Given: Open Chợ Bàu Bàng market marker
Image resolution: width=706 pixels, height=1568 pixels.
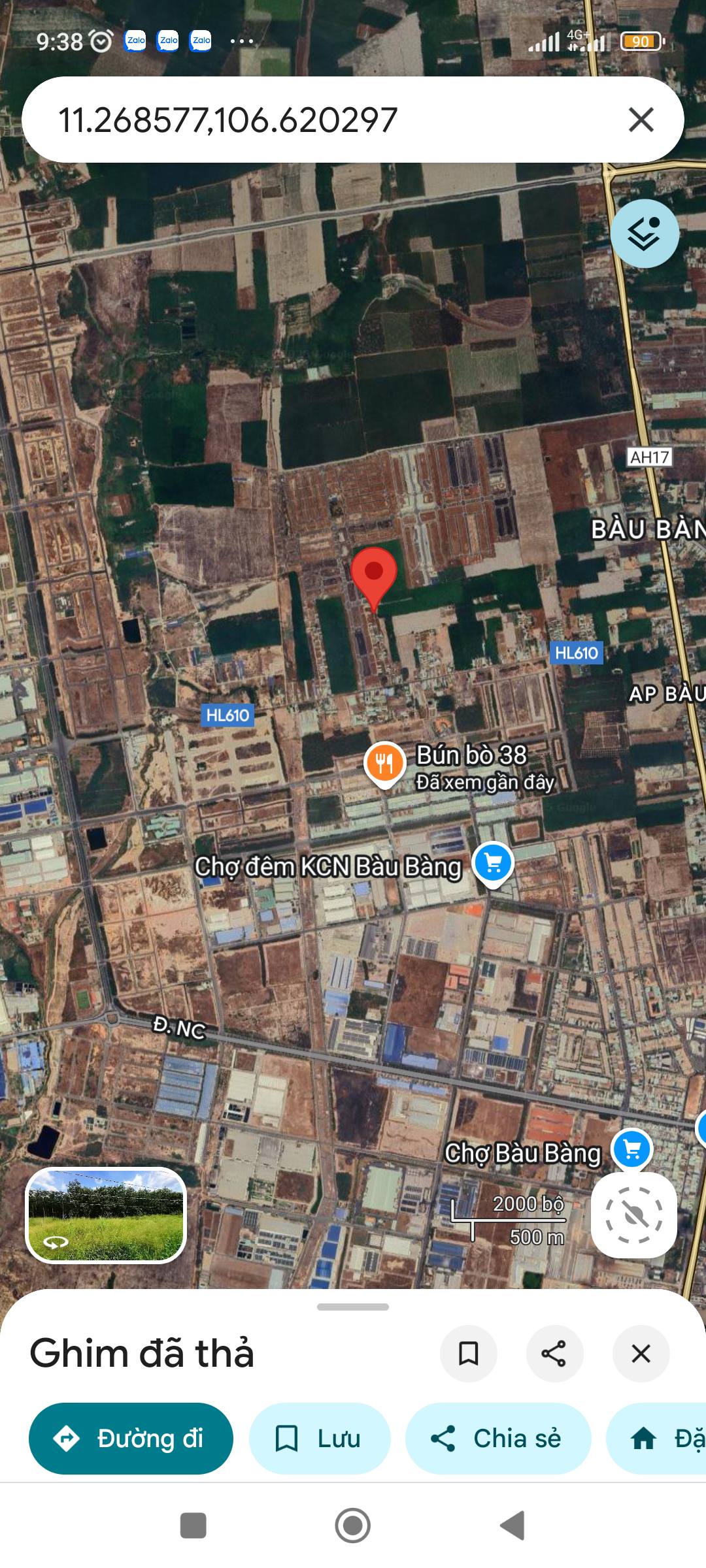Looking at the screenshot, I should (x=631, y=1149).
